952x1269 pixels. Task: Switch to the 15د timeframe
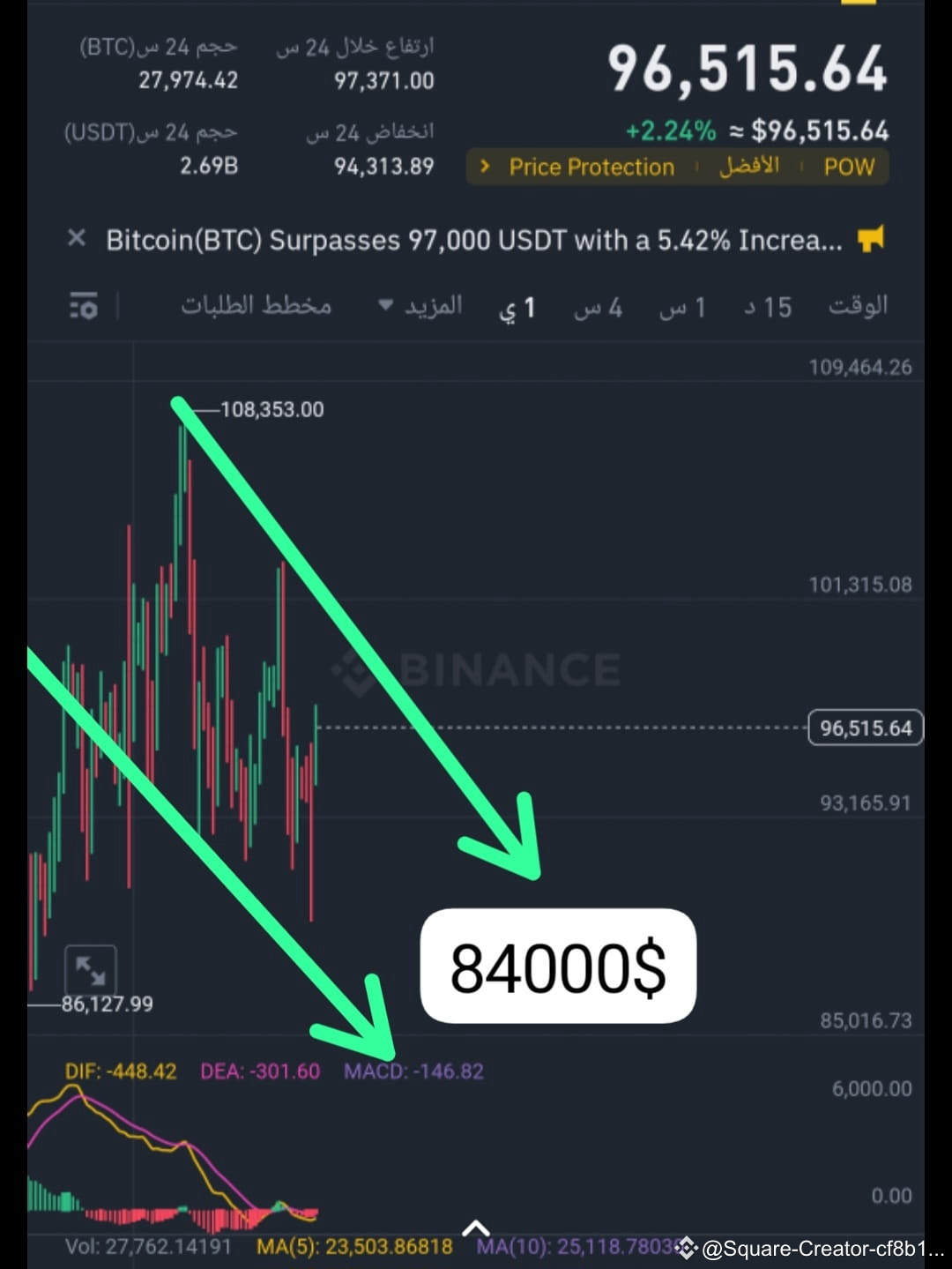766,306
